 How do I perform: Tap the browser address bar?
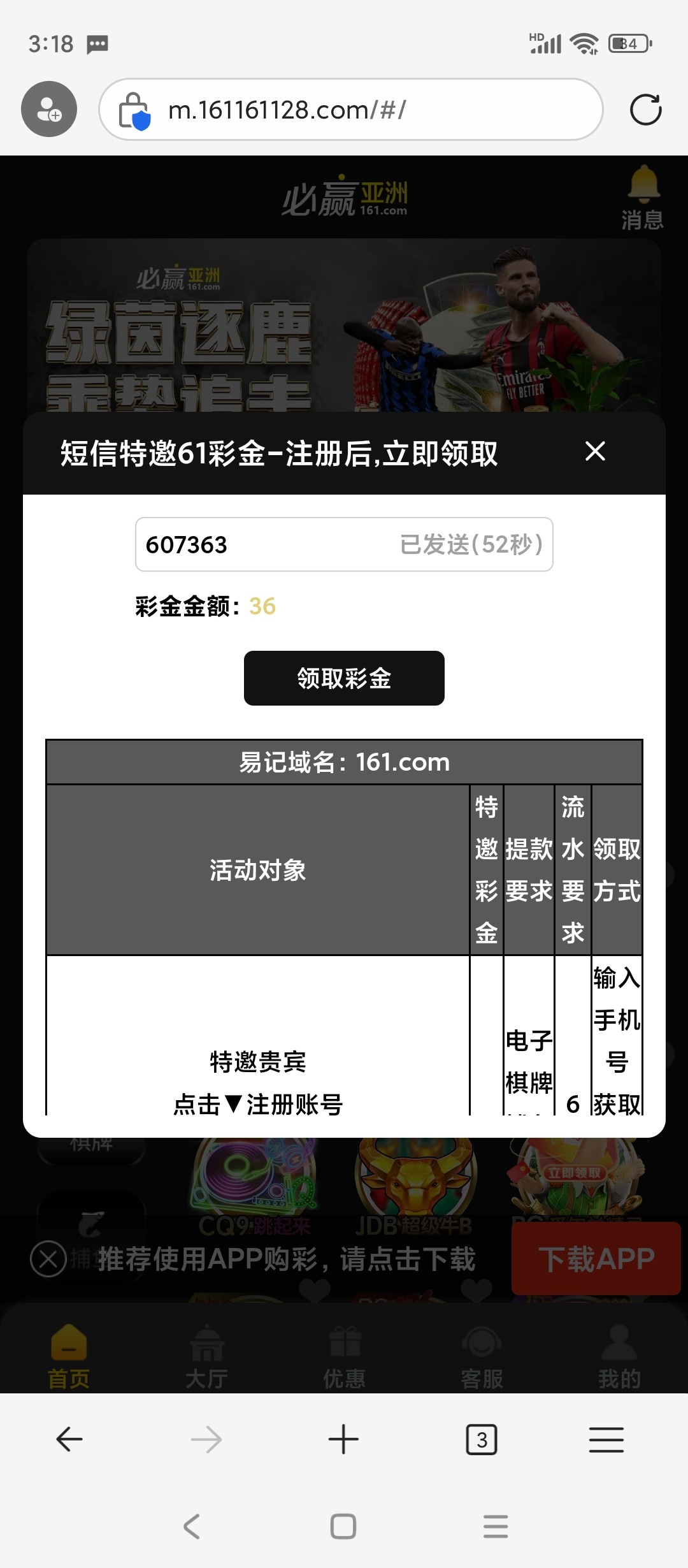point(351,110)
